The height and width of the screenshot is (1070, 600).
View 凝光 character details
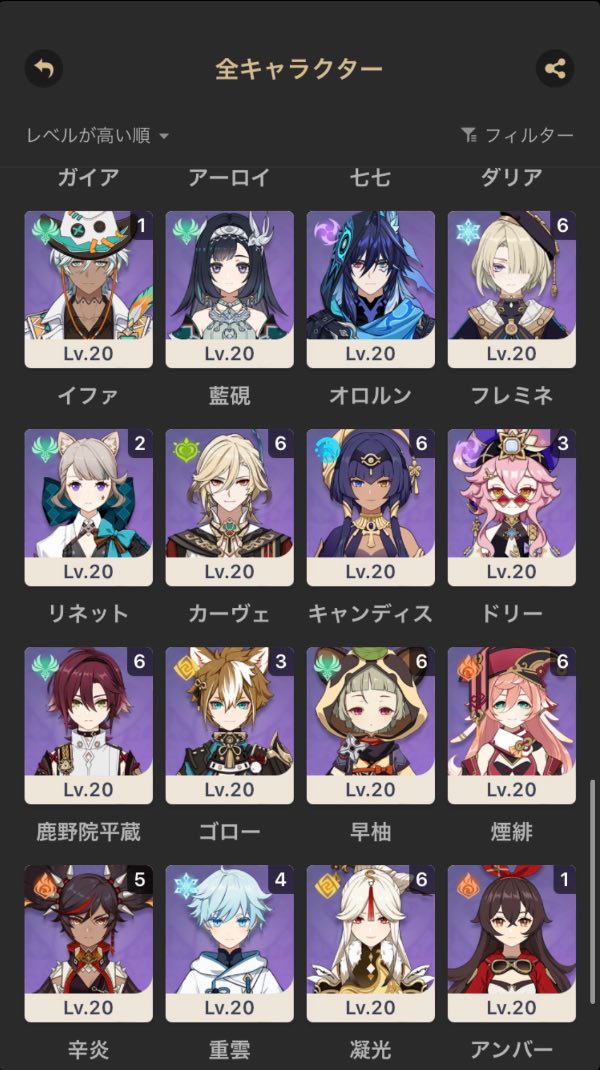(371, 943)
